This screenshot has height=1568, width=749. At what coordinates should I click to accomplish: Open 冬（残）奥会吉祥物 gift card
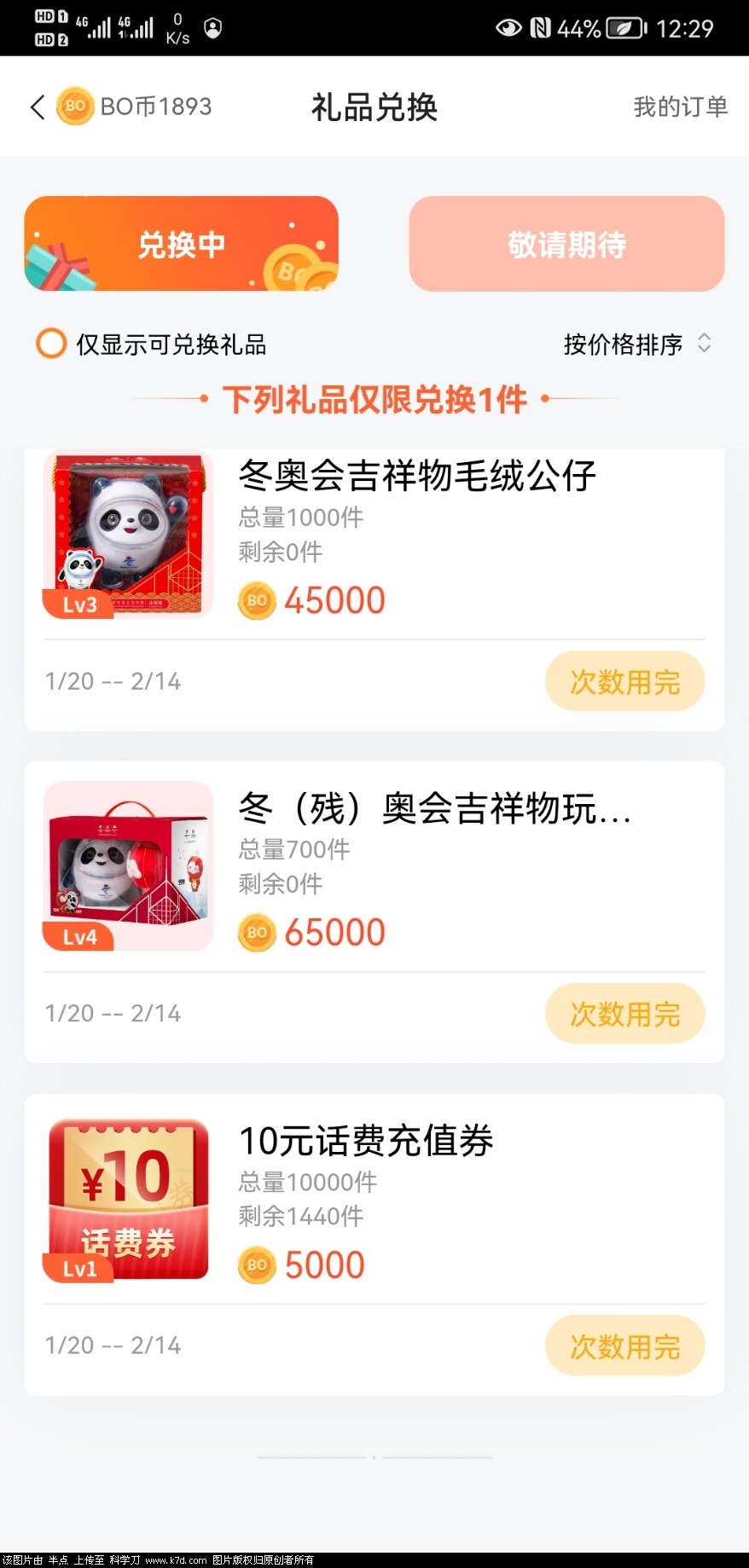[x=433, y=808]
